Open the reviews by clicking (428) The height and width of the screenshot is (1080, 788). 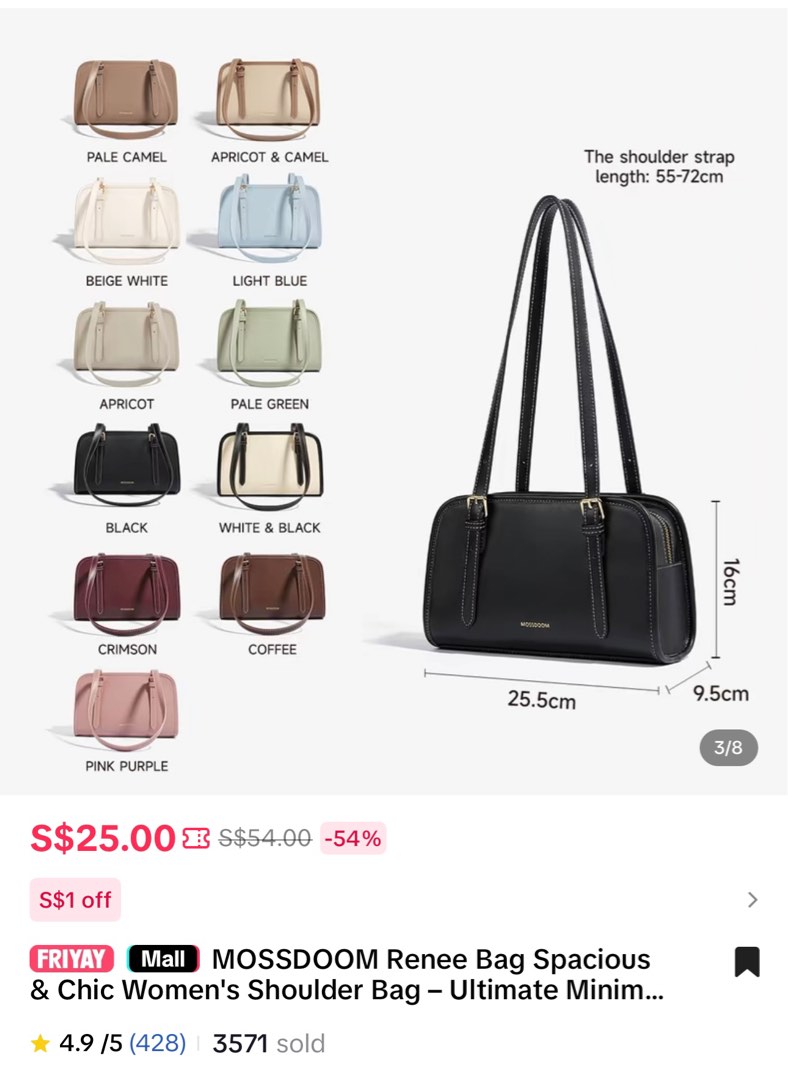pos(160,1042)
